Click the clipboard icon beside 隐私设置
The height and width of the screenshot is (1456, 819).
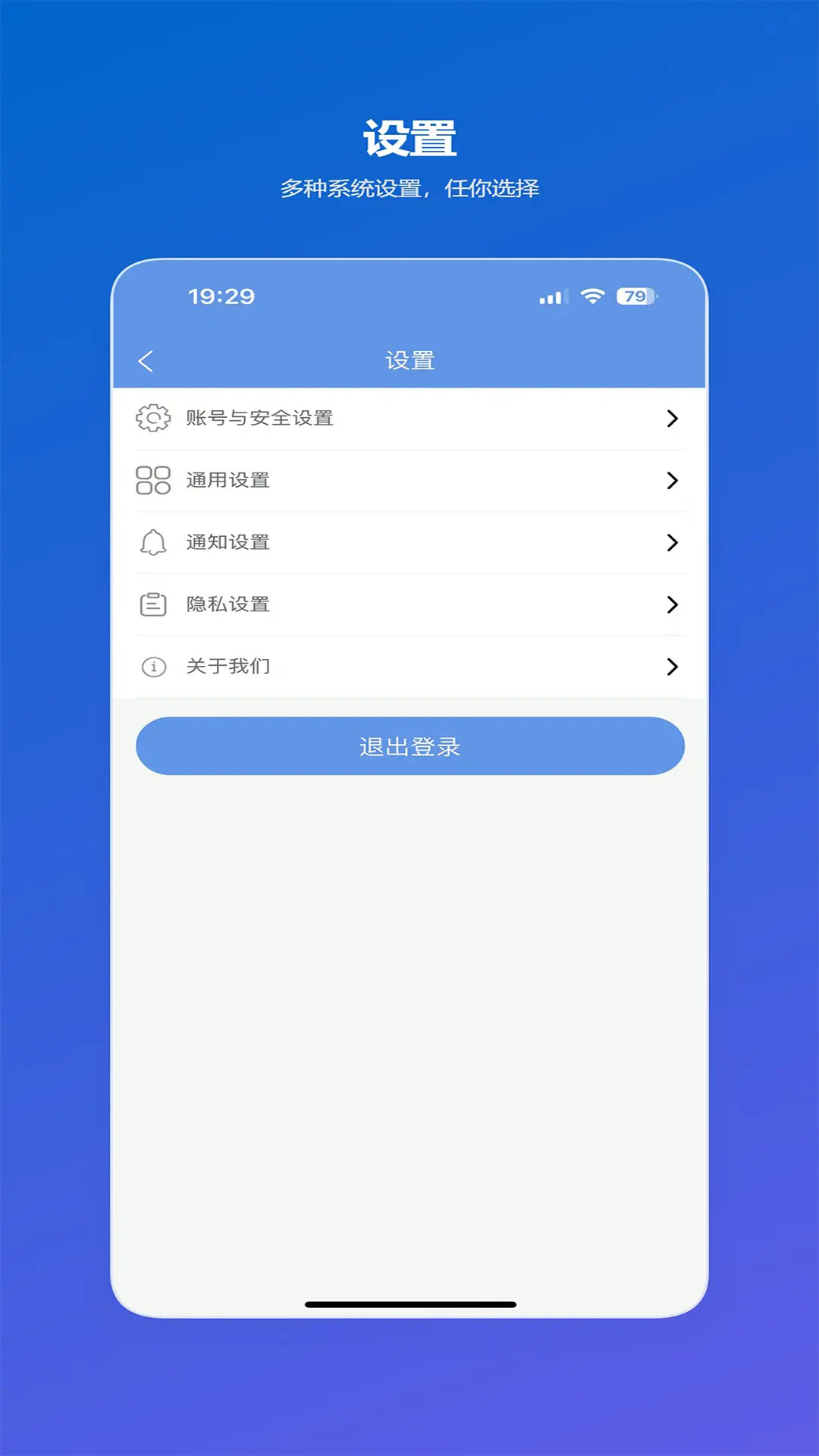153,604
